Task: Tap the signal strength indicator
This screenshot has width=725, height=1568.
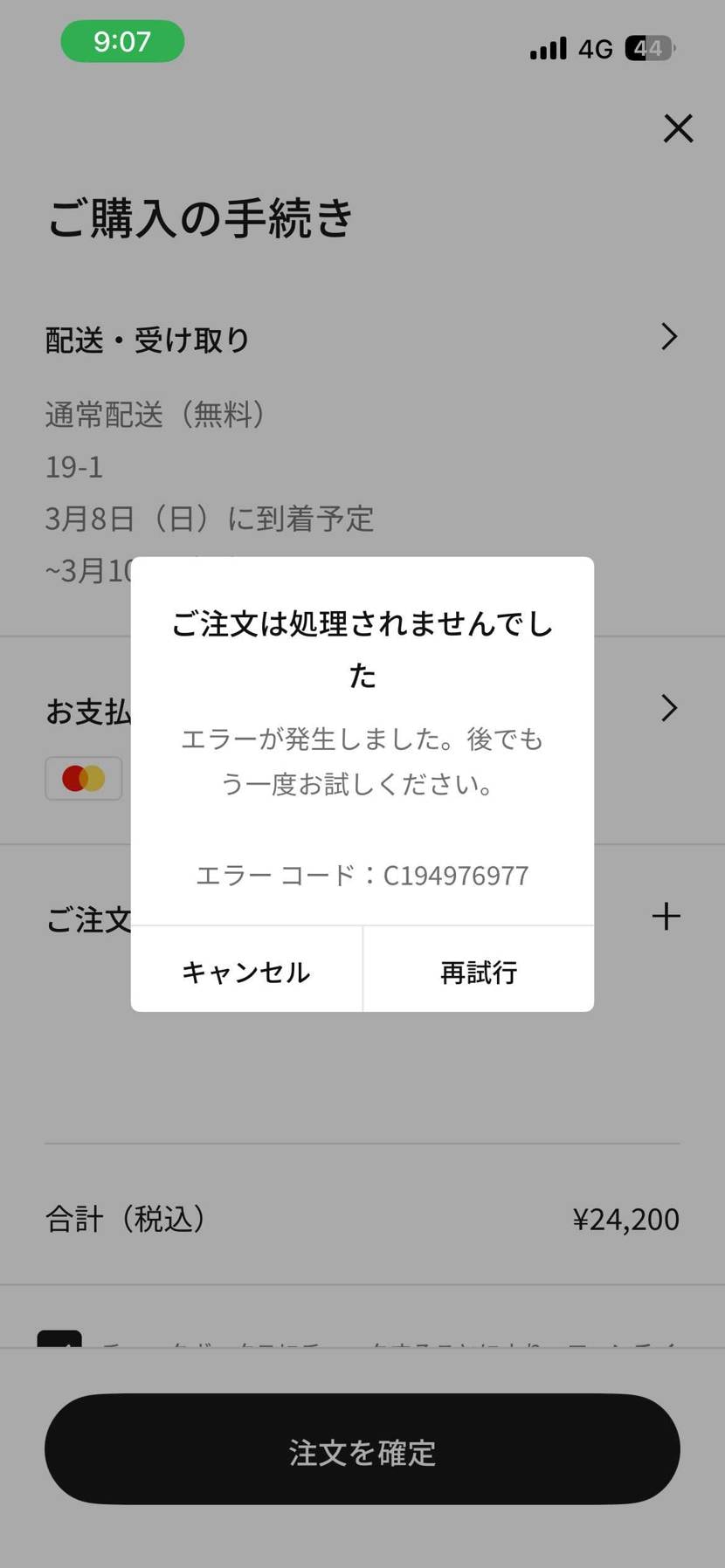Action: tap(546, 48)
